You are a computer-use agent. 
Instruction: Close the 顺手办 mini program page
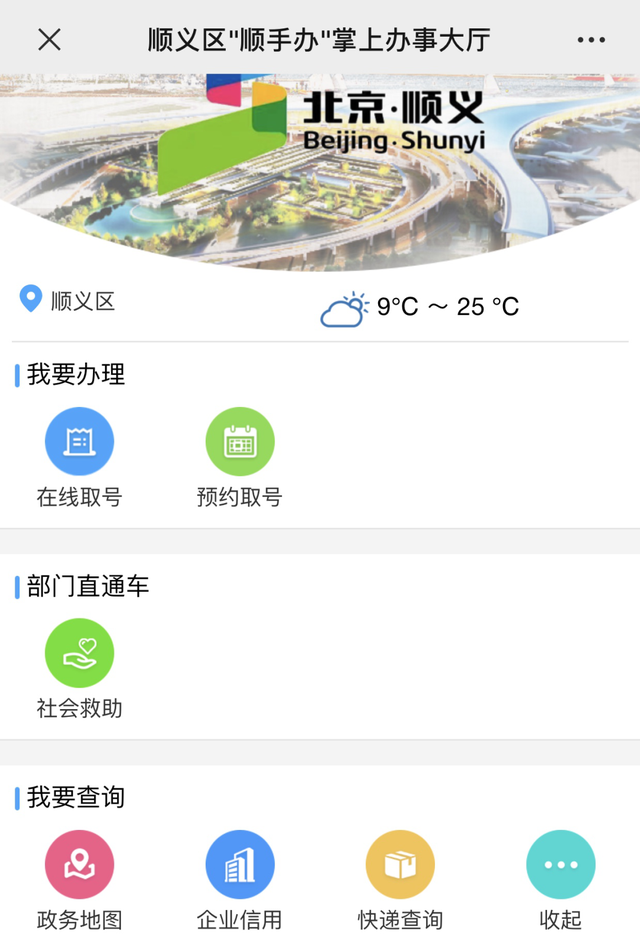(49, 39)
